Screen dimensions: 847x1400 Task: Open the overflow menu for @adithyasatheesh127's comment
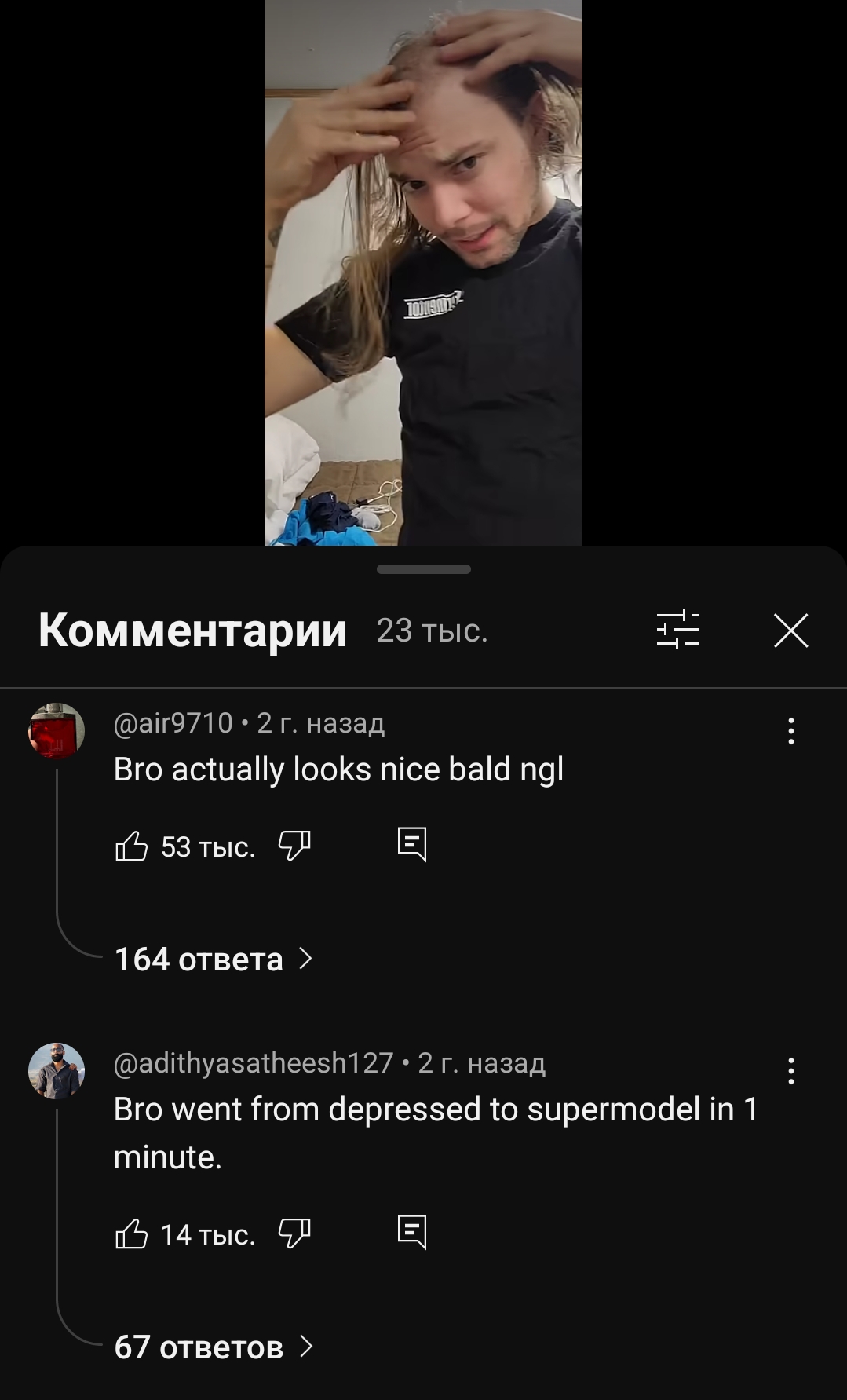[x=791, y=1071]
